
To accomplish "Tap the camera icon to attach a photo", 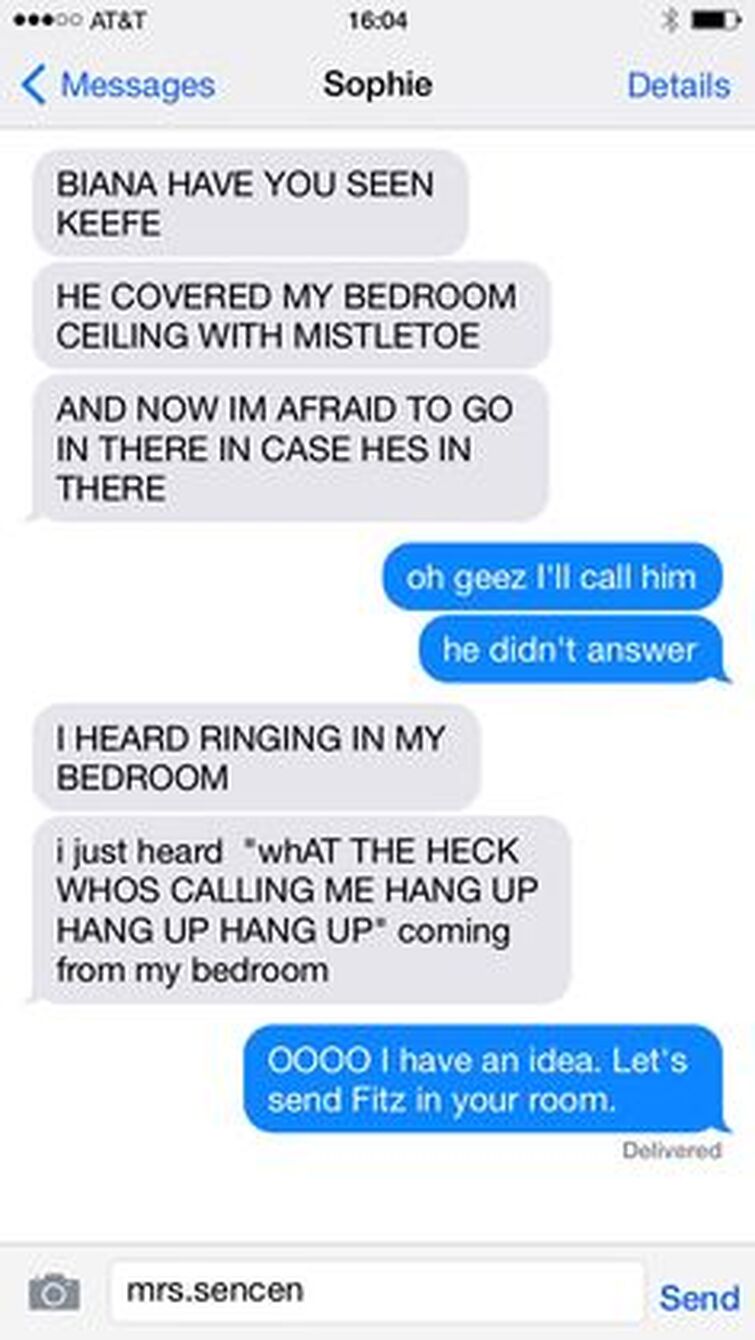I will (x=54, y=1293).
